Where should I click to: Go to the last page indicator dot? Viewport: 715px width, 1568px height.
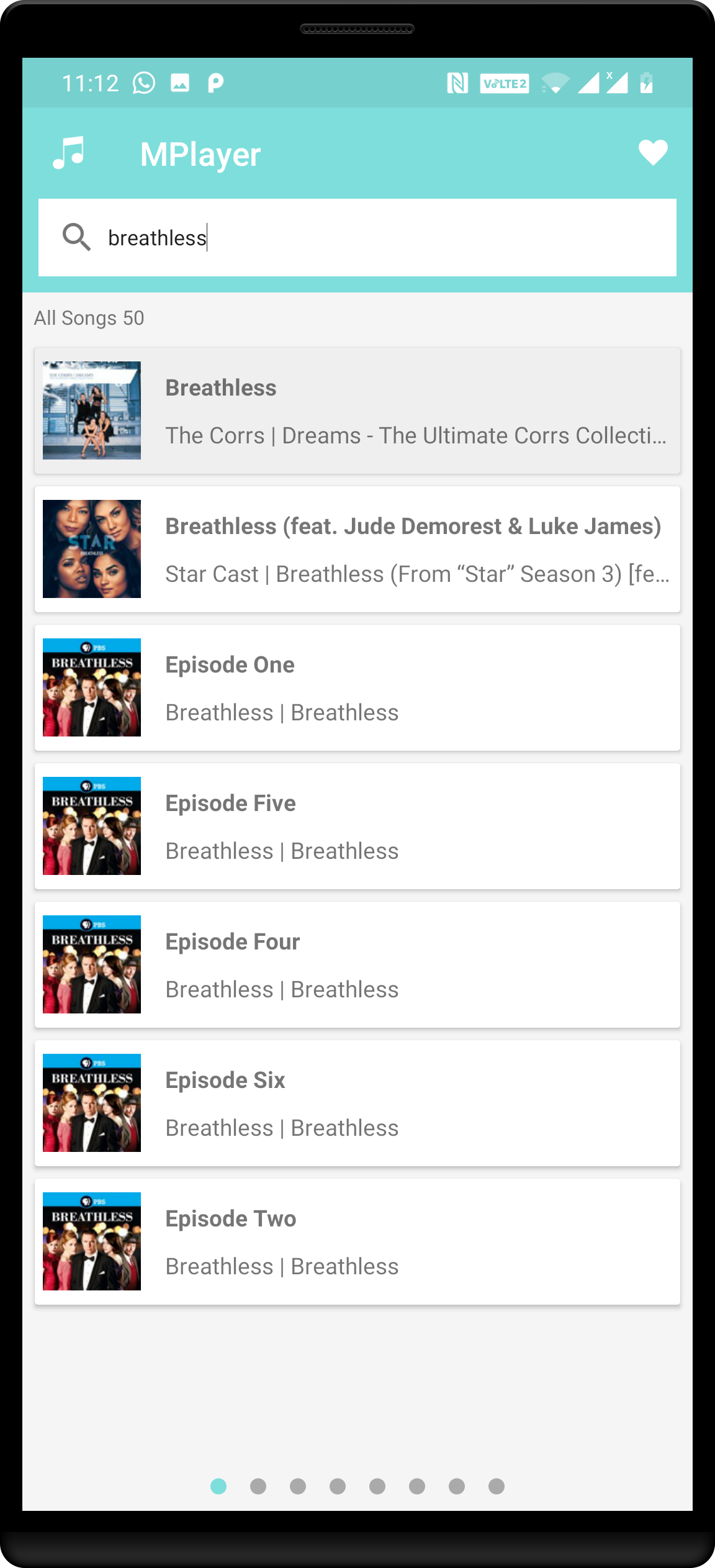tap(497, 1486)
